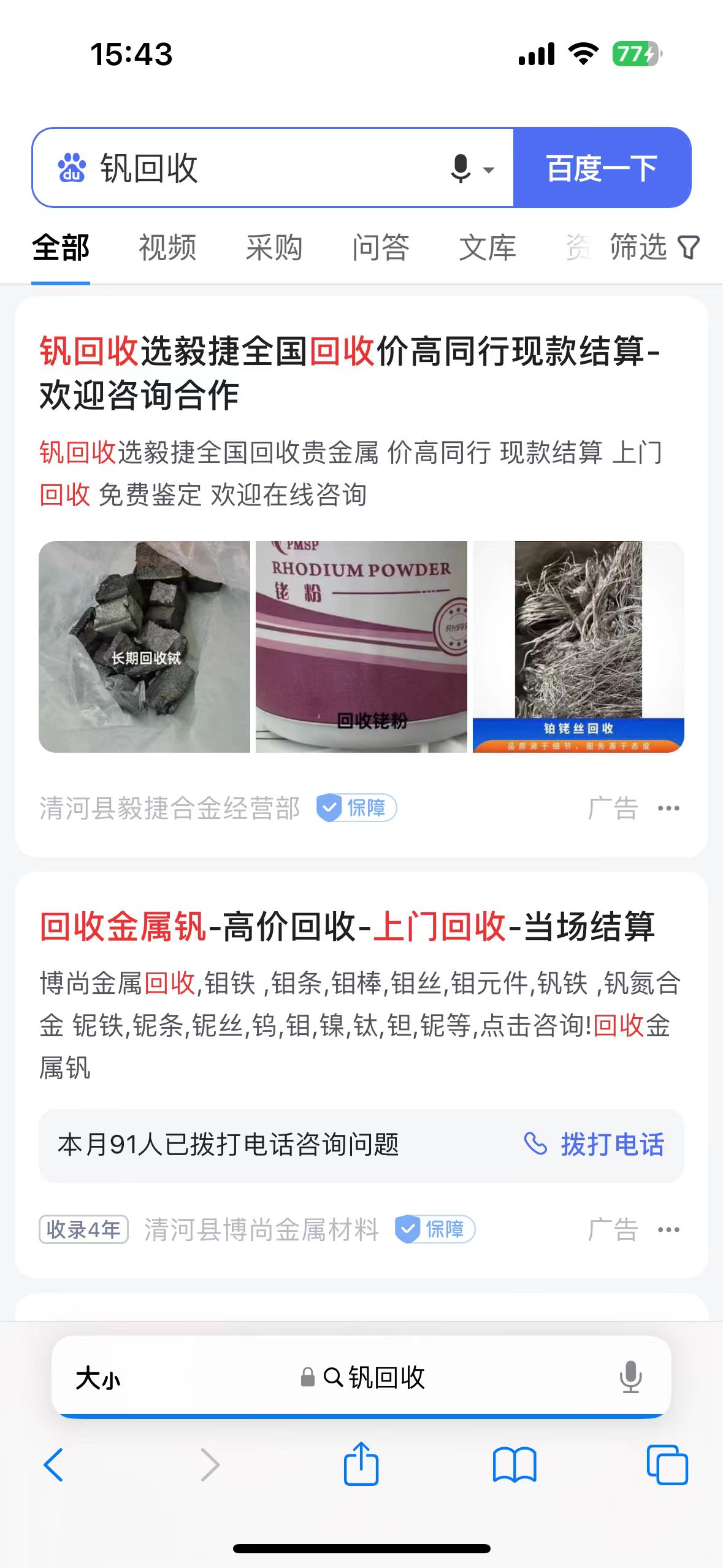Switch to the 视频 tab
This screenshot has width=723, height=1568.
(167, 248)
